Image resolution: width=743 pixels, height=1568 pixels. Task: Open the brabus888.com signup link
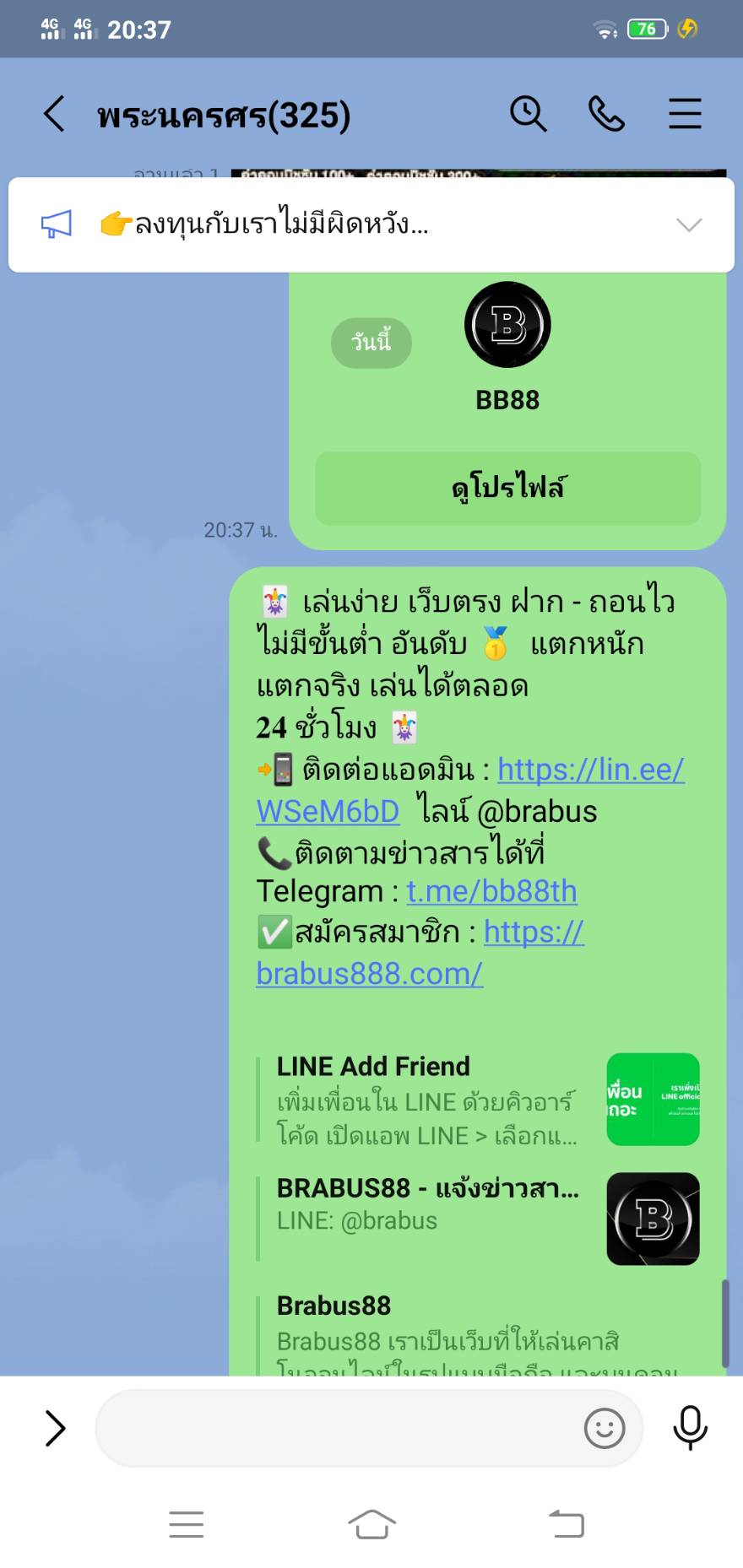[369, 974]
